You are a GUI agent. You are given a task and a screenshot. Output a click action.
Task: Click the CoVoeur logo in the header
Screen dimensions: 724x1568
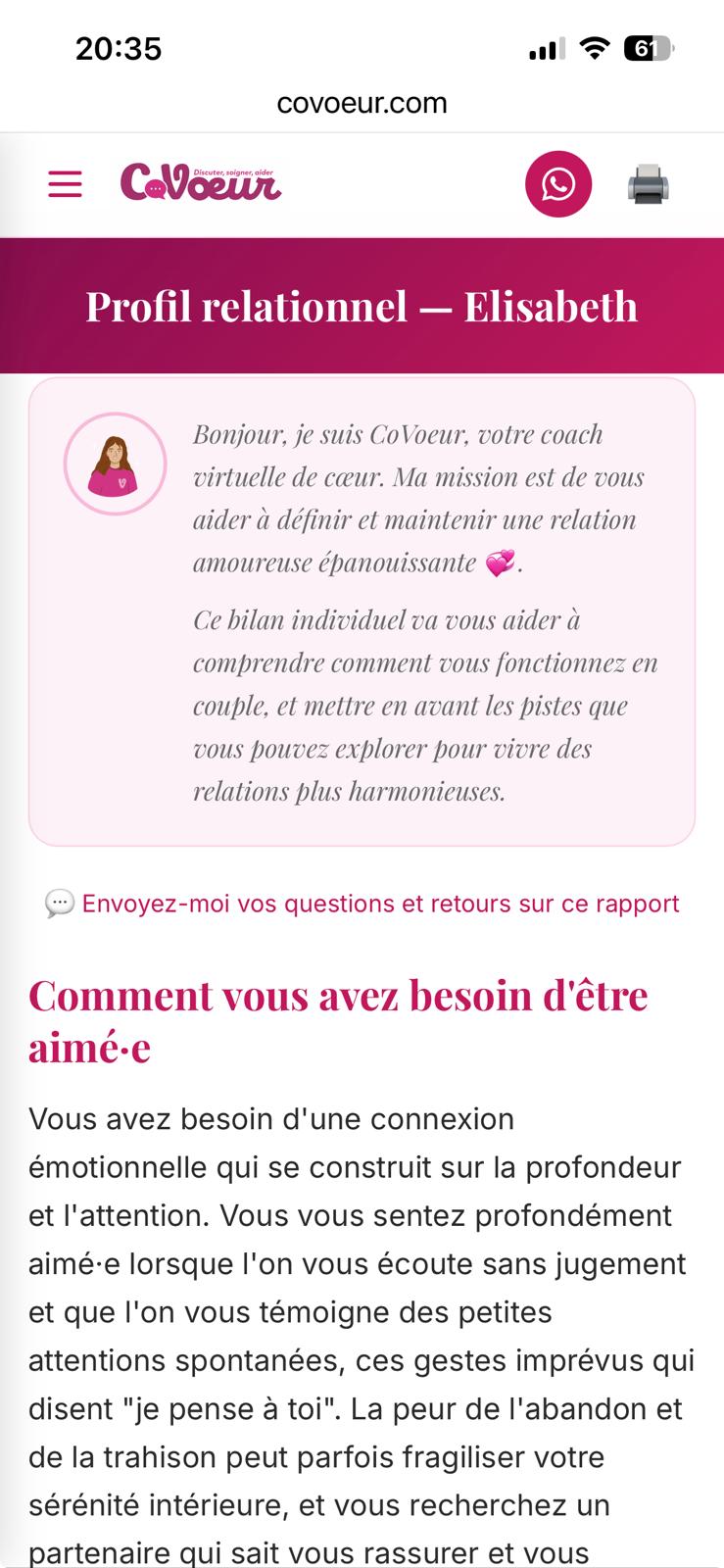pos(201,183)
